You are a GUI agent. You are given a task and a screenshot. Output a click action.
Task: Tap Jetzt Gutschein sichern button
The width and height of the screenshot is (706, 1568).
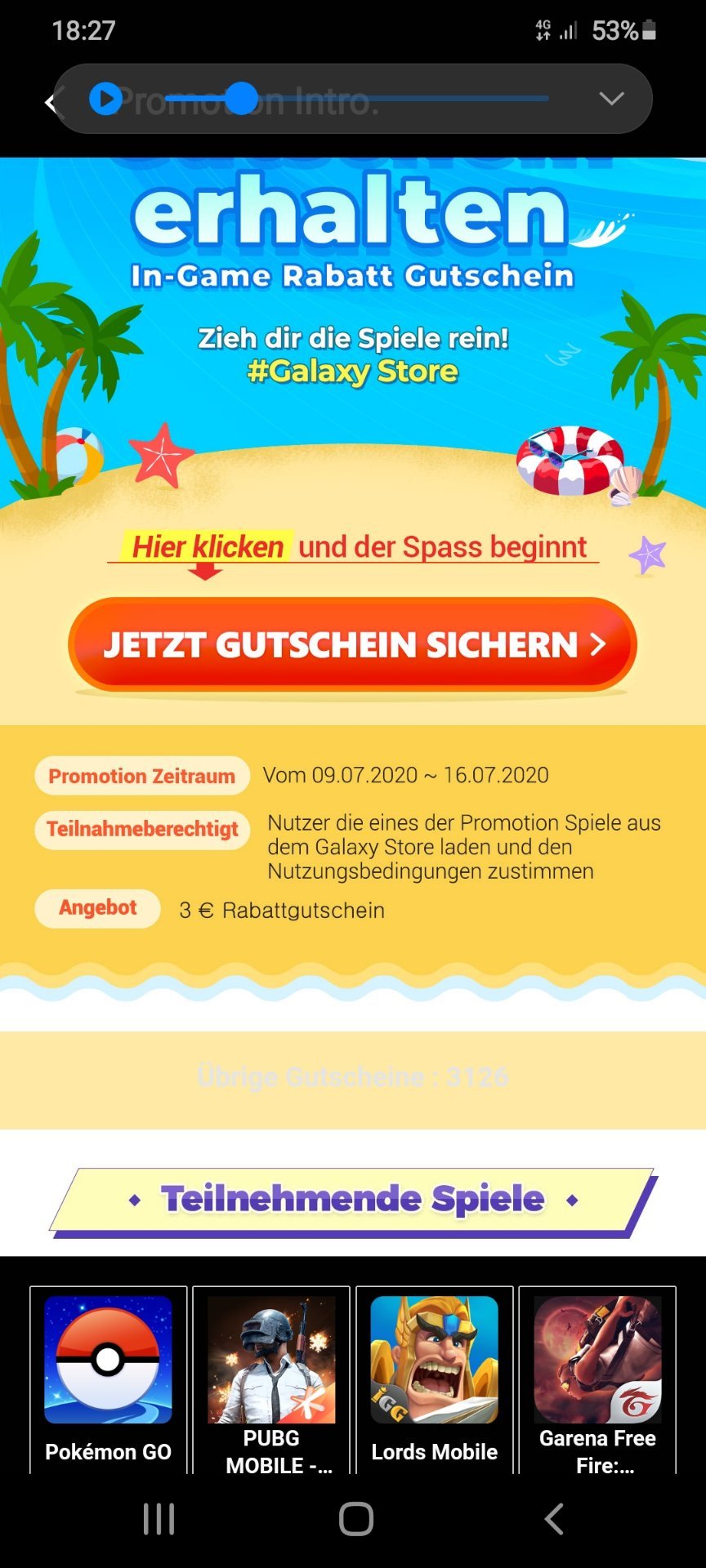352,644
